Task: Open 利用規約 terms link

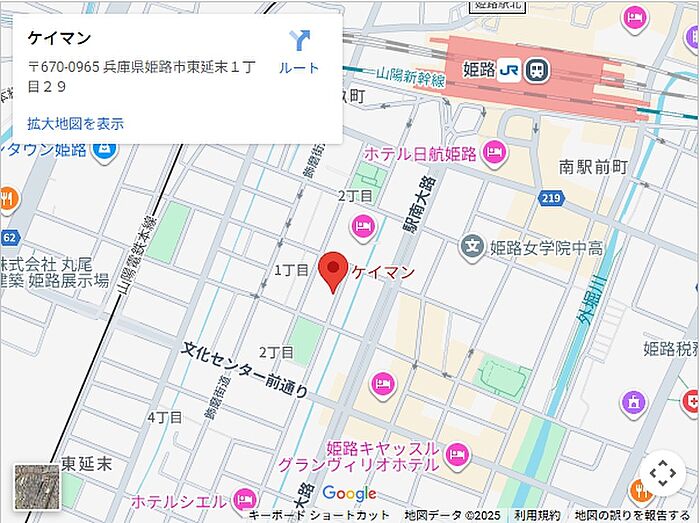Action: click(x=537, y=515)
